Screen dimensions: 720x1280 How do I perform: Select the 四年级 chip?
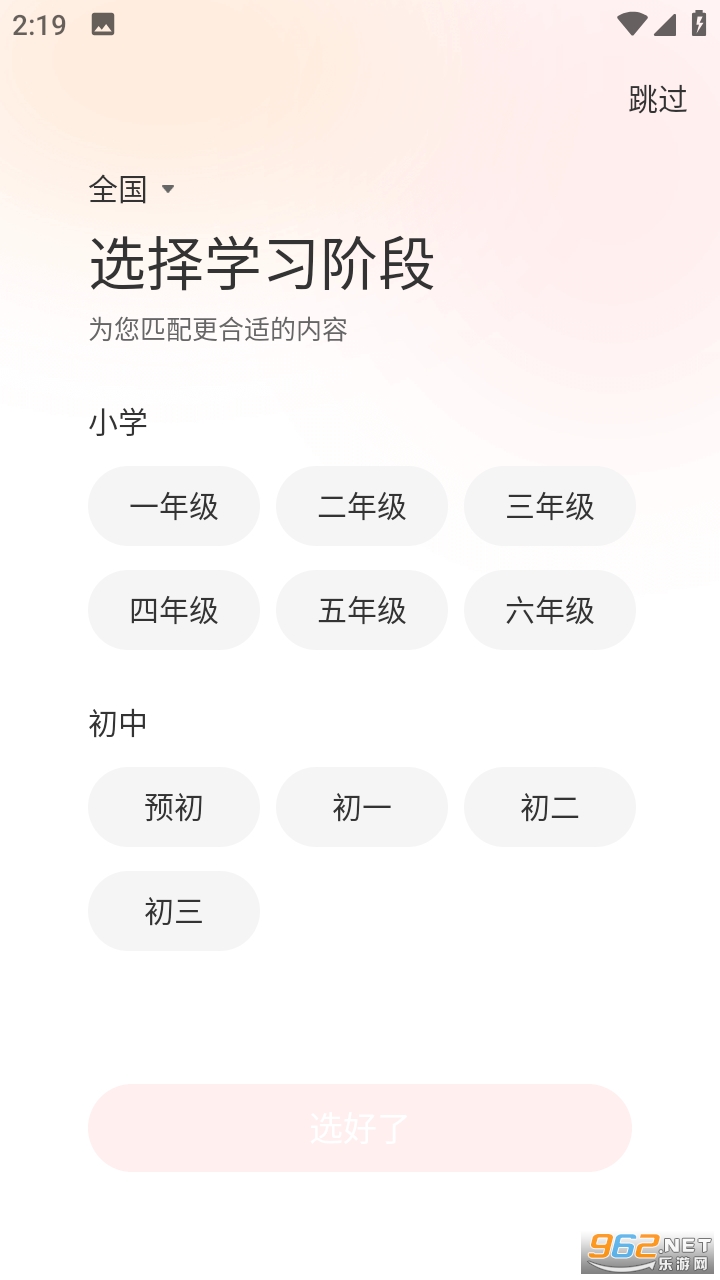pyautogui.click(x=174, y=610)
